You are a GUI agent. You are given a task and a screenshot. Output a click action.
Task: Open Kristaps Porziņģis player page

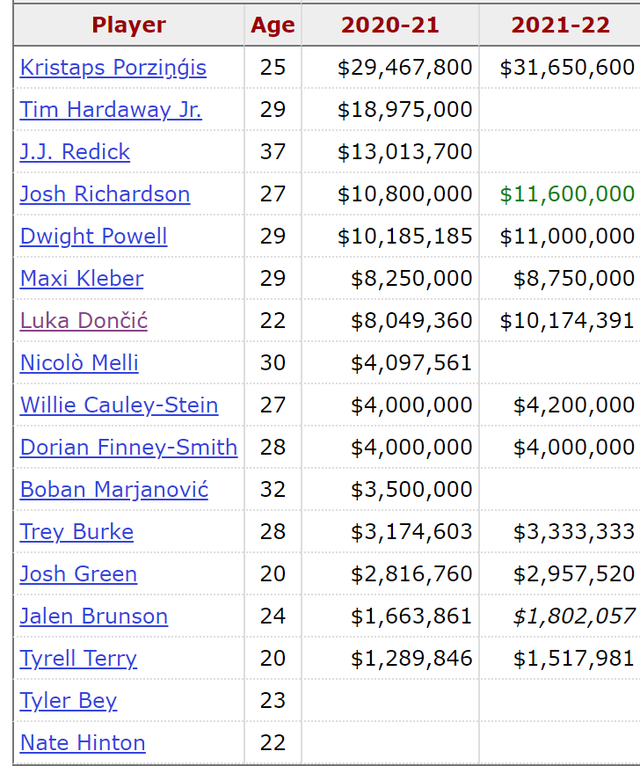click(113, 68)
